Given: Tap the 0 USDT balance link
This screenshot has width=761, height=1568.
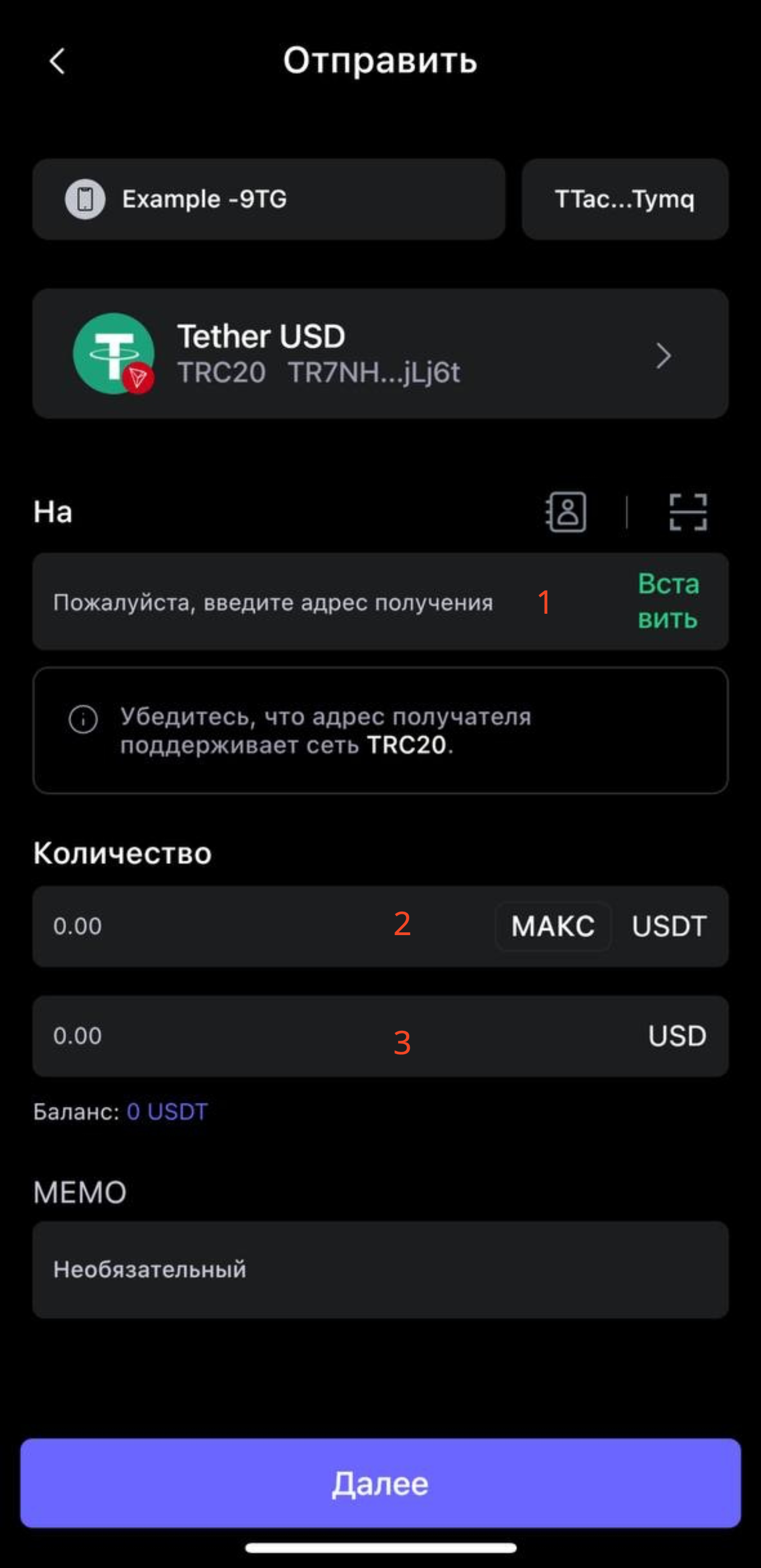Looking at the screenshot, I should 167,1112.
